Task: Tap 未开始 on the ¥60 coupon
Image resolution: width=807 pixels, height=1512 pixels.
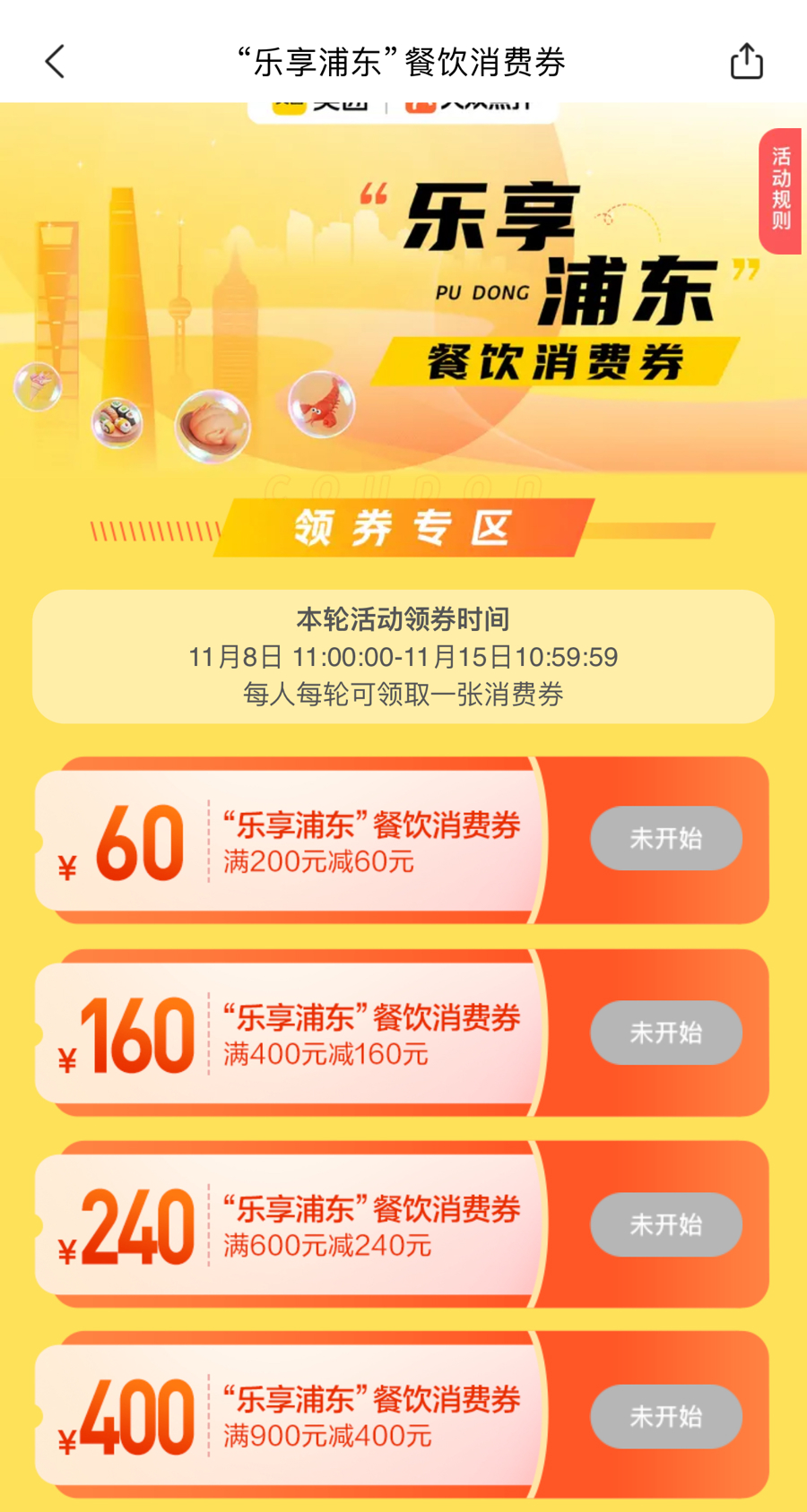Action: click(x=665, y=839)
